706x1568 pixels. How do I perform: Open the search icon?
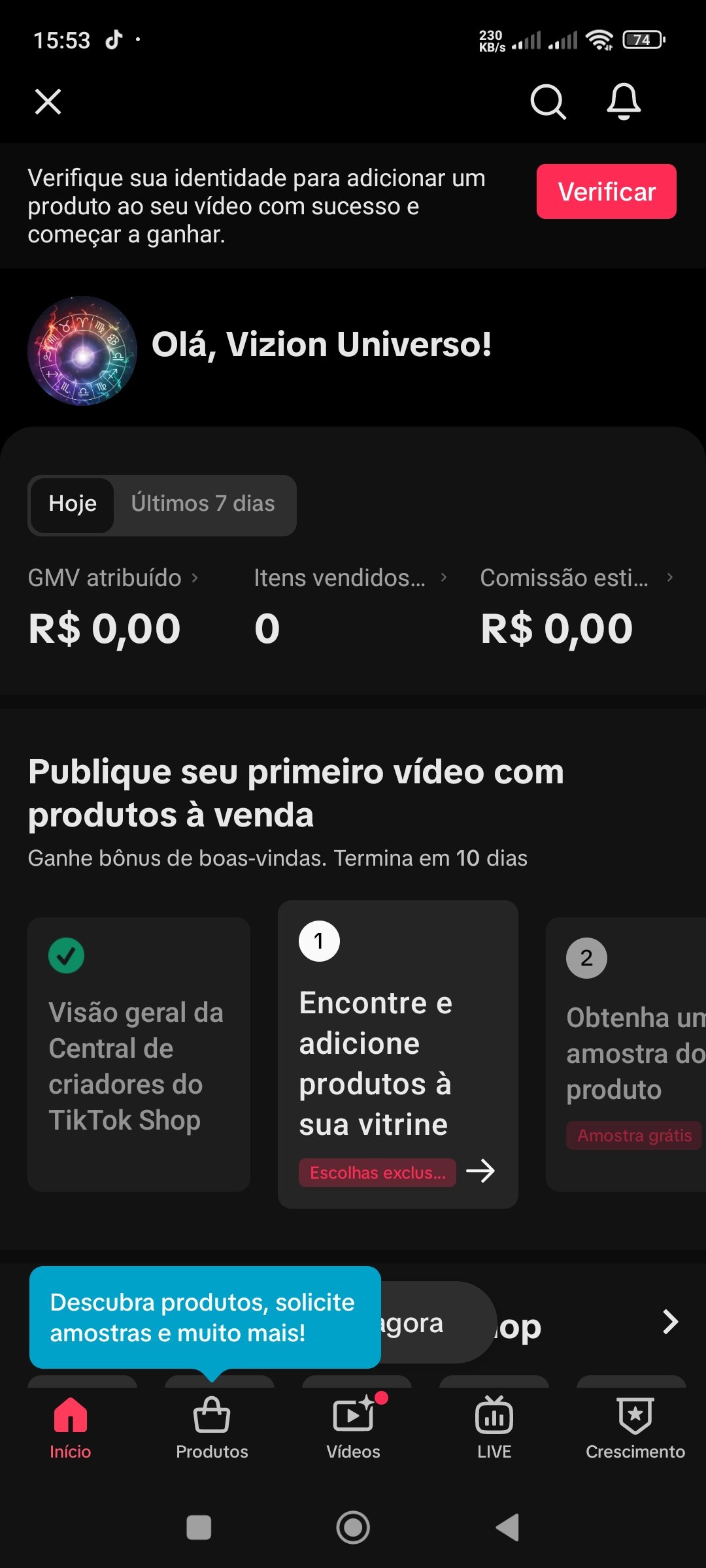coord(547,102)
